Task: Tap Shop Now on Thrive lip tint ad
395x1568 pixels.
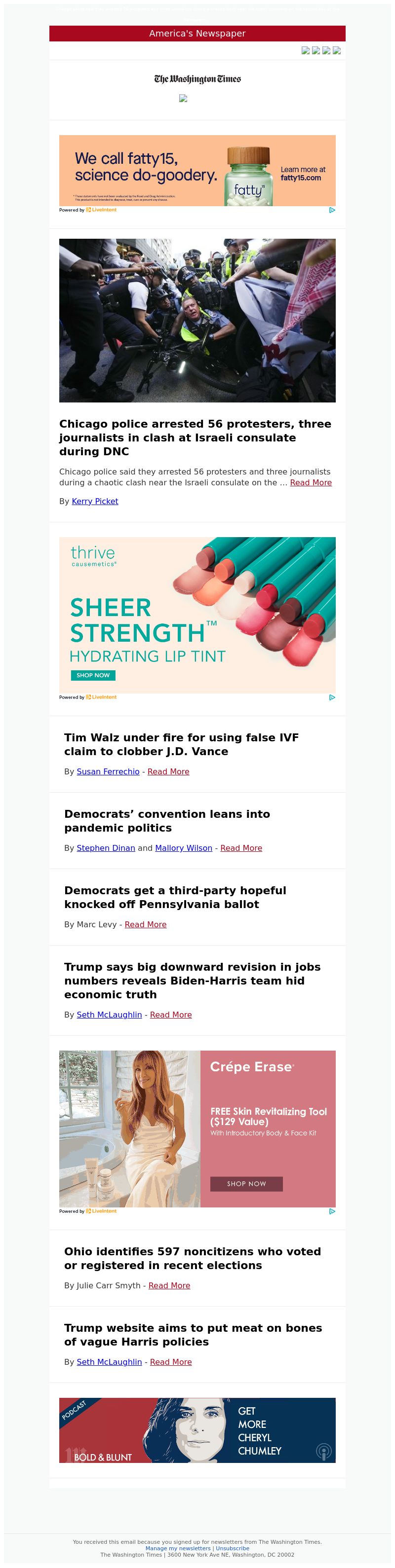Action: point(93,675)
